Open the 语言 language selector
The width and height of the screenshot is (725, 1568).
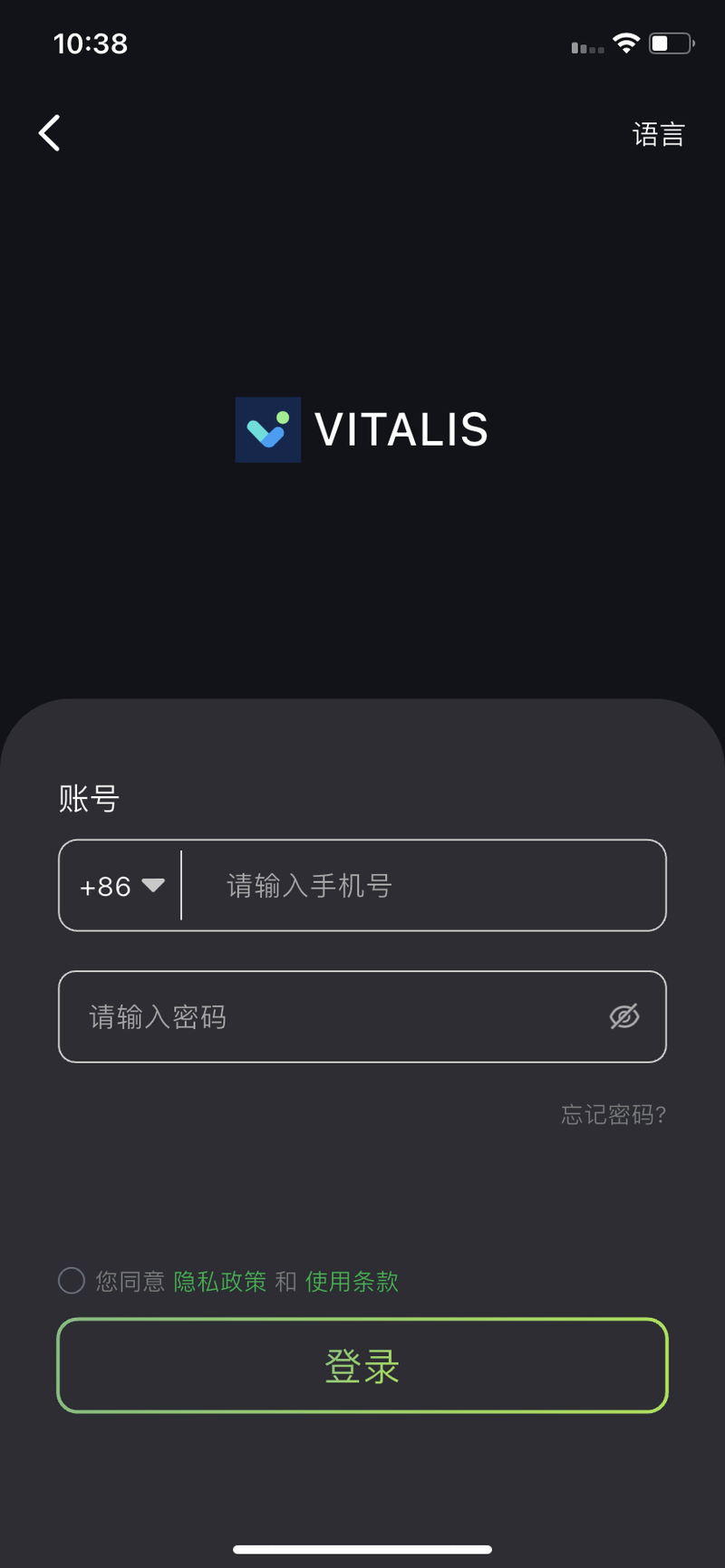tap(658, 135)
